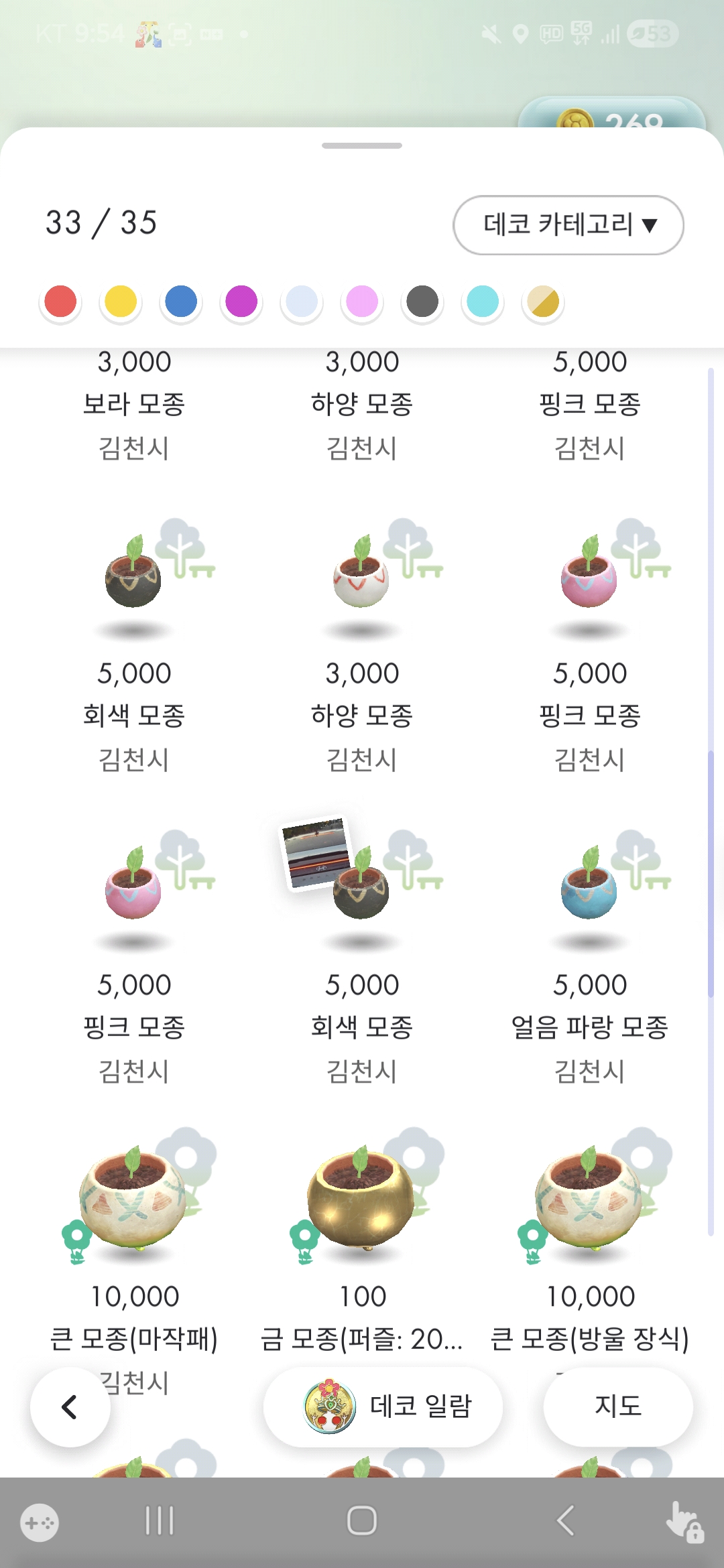Tap the system home button
This screenshot has width=724, height=1568.
point(361,1520)
